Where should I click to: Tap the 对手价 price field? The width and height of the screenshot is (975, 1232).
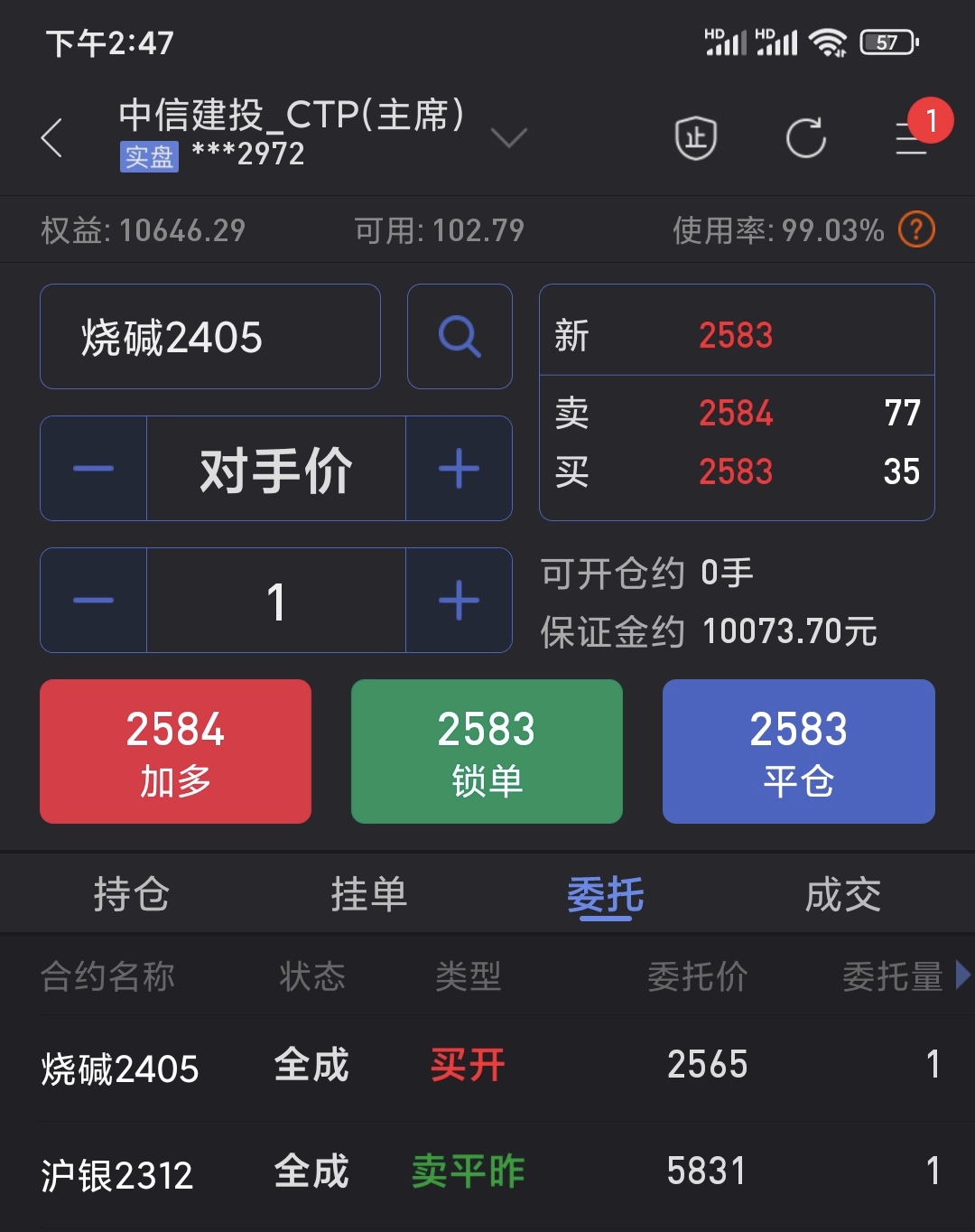pos(275,469)
